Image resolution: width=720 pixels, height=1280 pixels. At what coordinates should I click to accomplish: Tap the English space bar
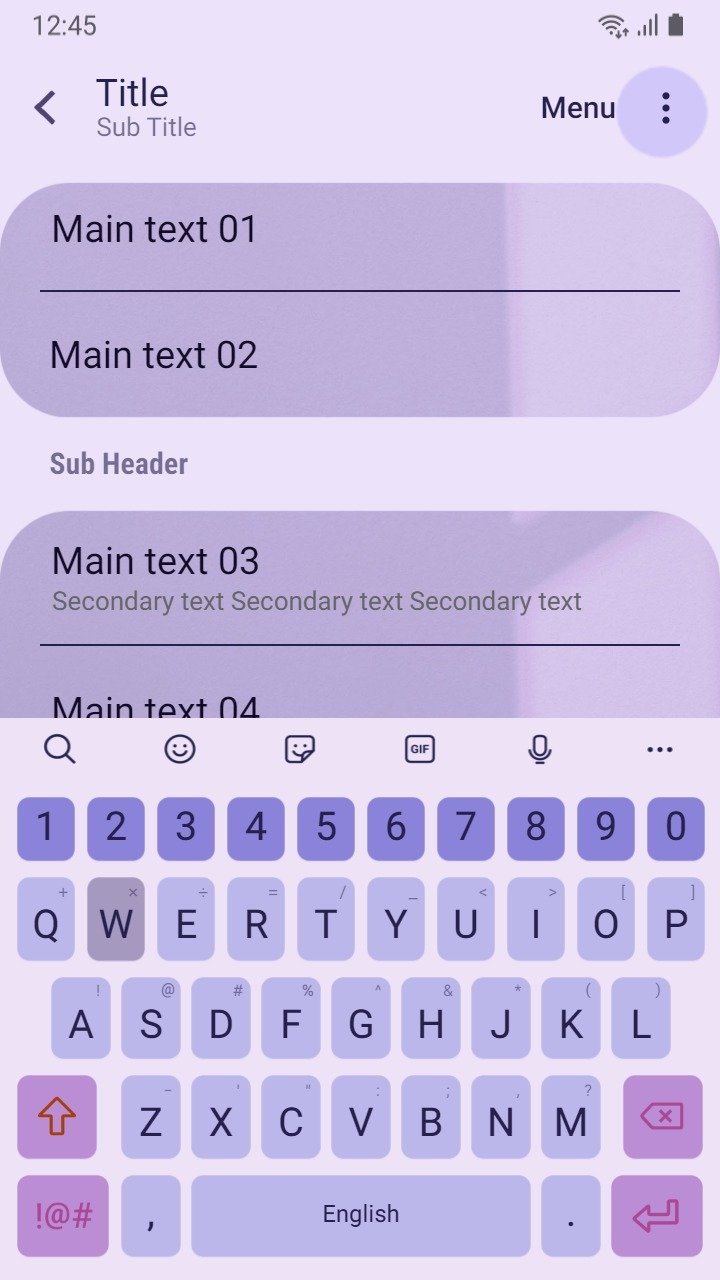[361, 1216]
